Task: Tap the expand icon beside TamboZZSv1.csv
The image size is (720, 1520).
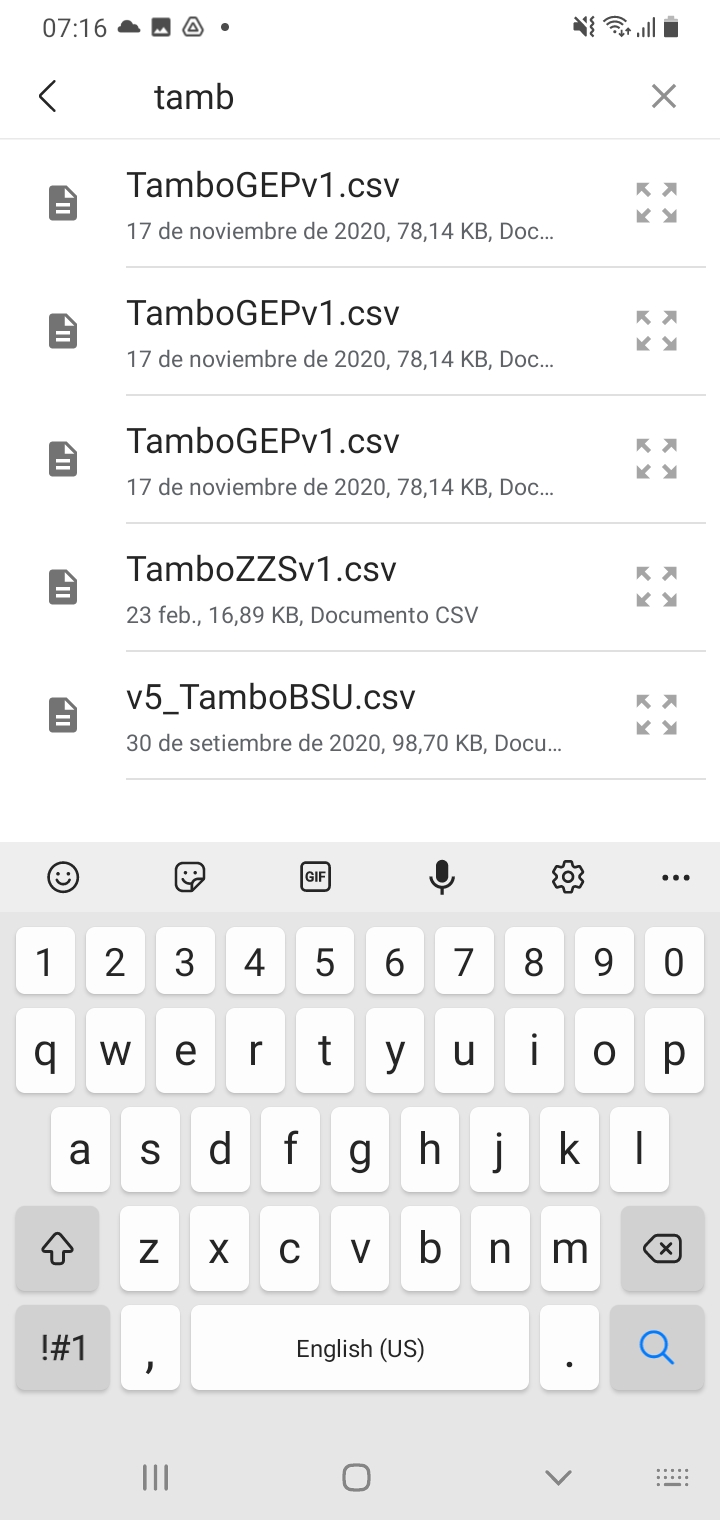Action: (657, 587)
